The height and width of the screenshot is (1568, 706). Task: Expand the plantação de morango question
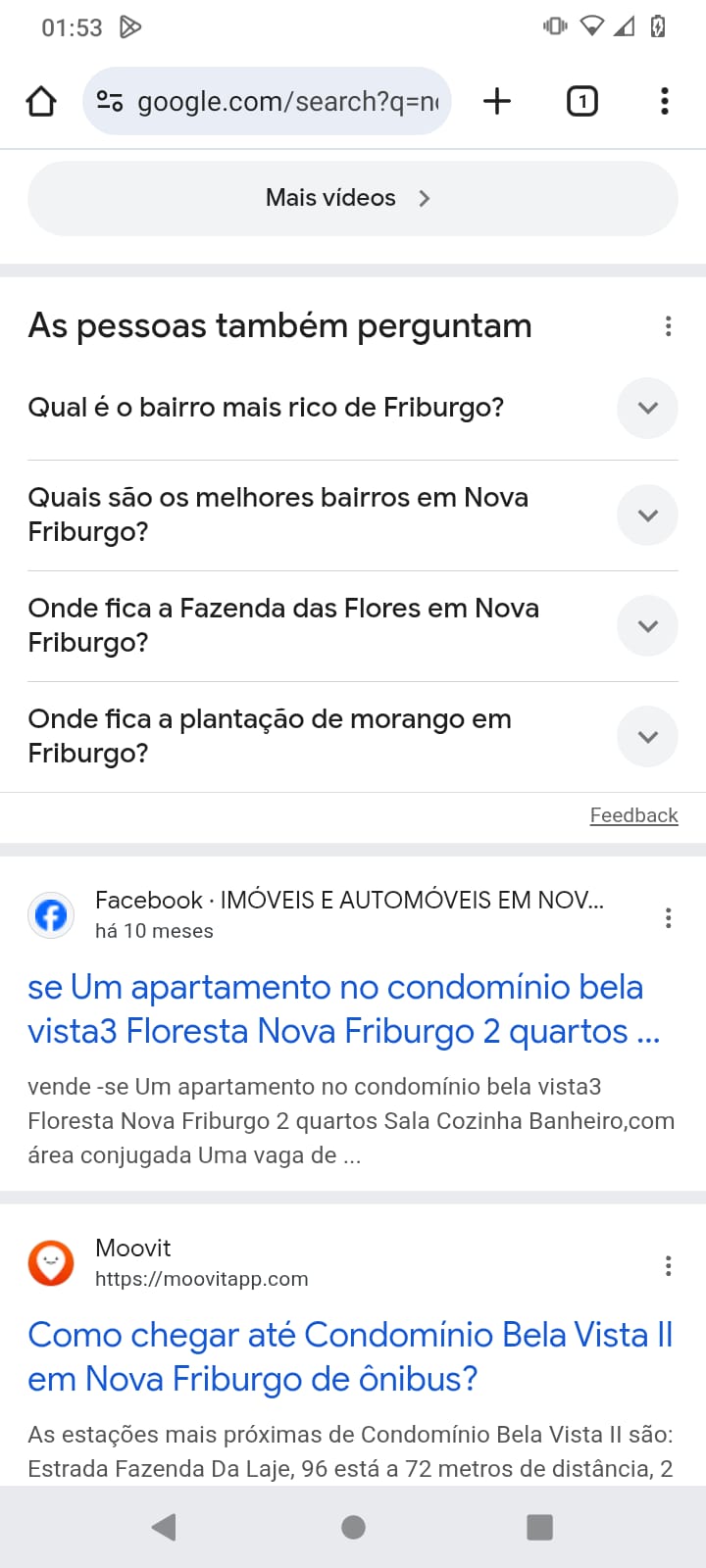click(x=647, y=737)
